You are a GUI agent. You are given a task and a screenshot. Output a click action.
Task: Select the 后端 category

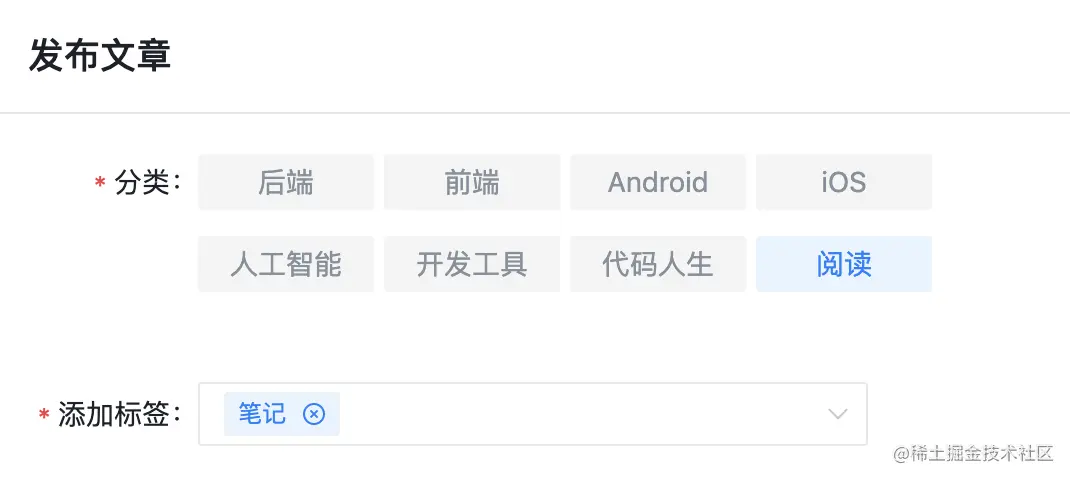click(286, 182)
